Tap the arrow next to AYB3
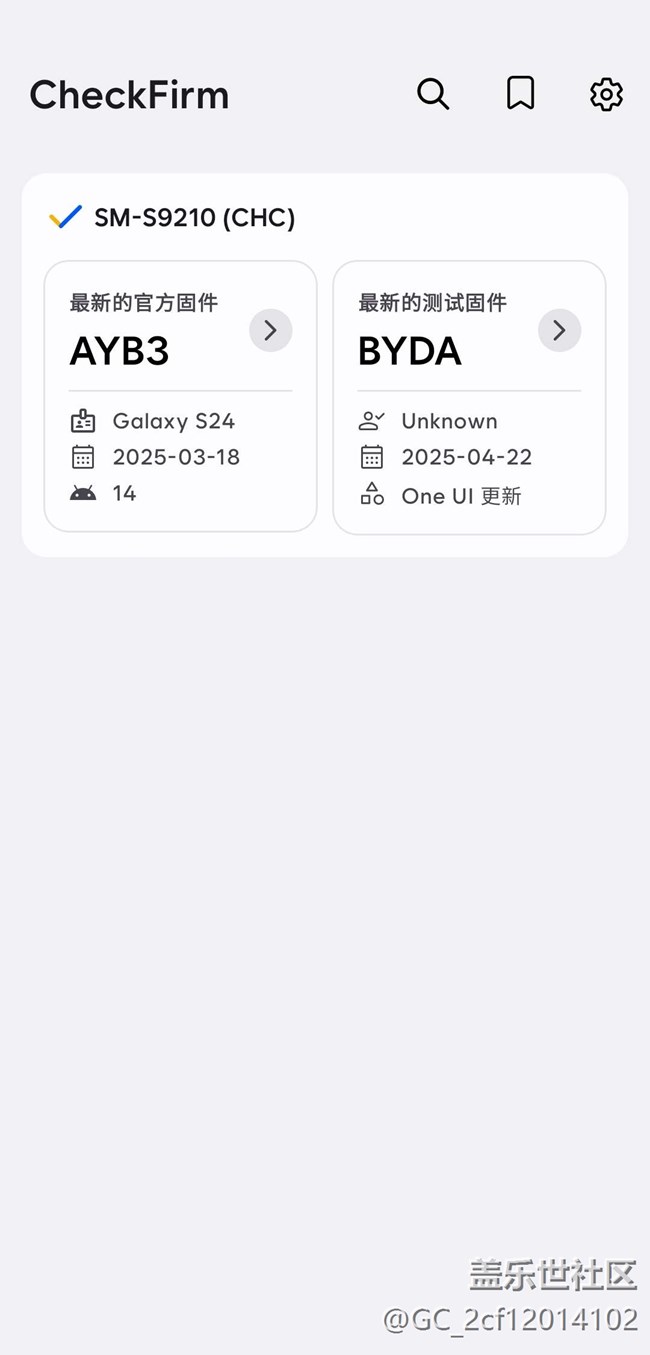Screen dimensions: 650x1355 coord(271,330)
